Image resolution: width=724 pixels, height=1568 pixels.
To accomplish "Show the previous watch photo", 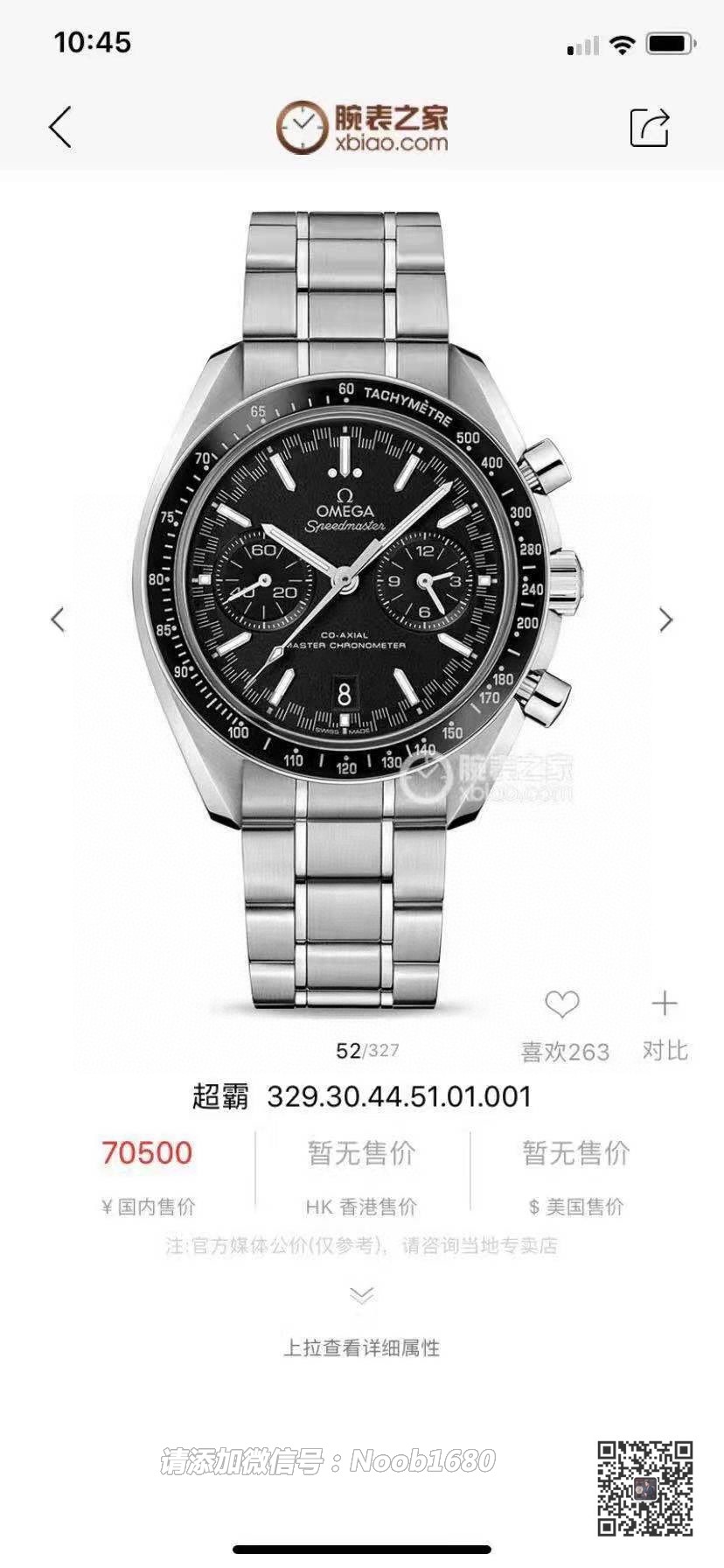I will [58, 619].
